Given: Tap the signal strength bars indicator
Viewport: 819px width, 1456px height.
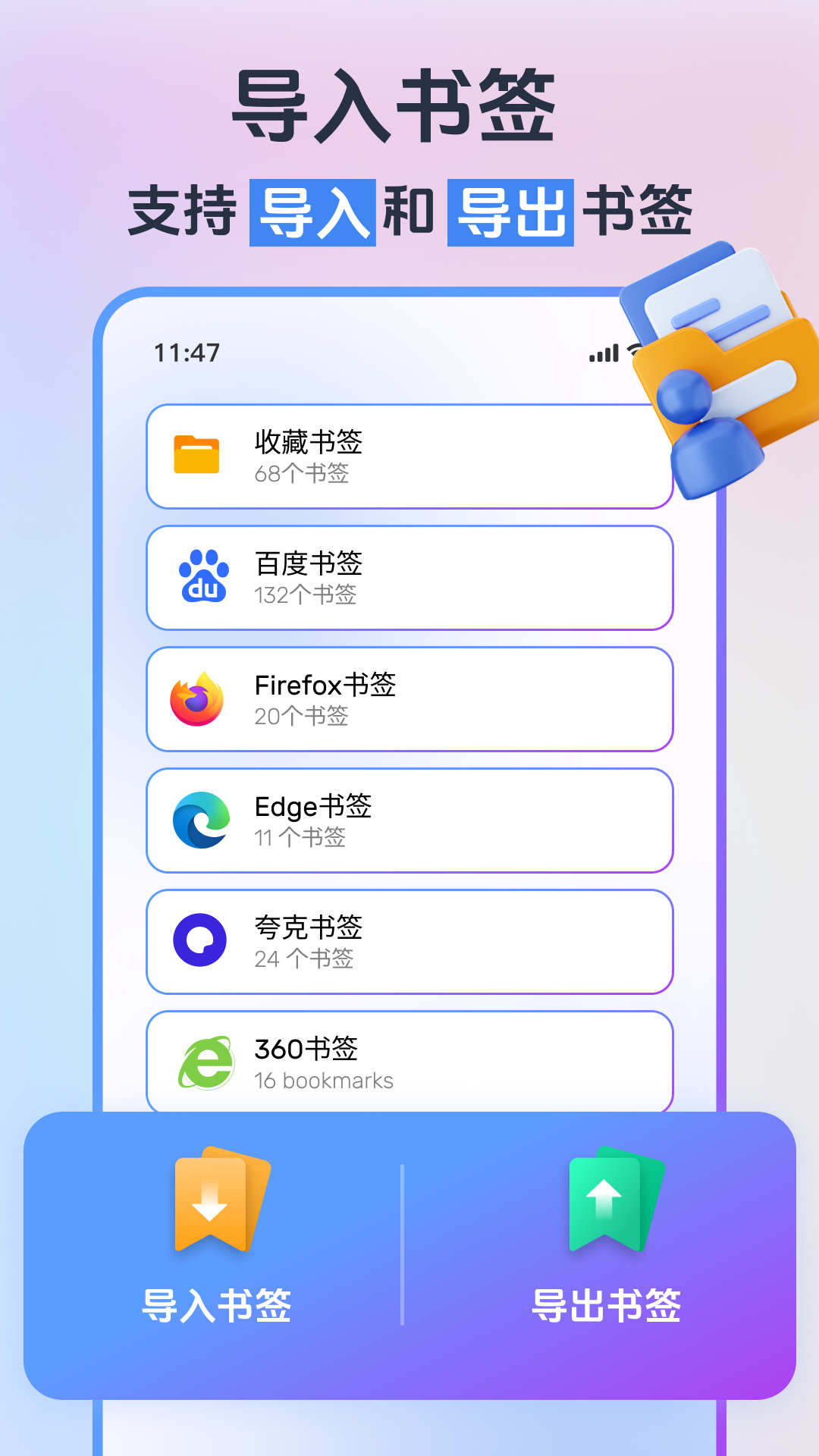Looking at the screenshot, I should (603, 352).
